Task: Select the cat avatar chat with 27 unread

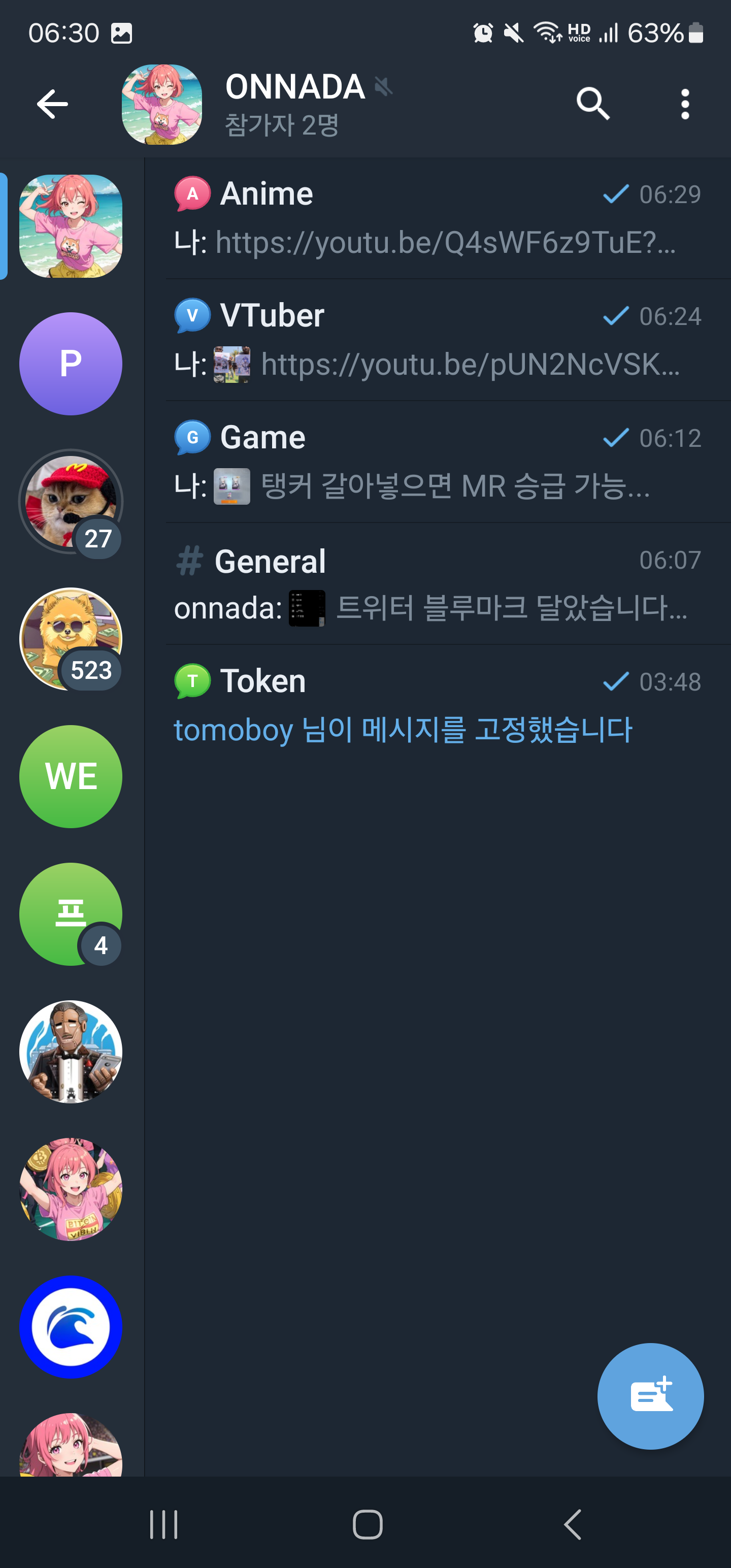Action: coord(71,501)
